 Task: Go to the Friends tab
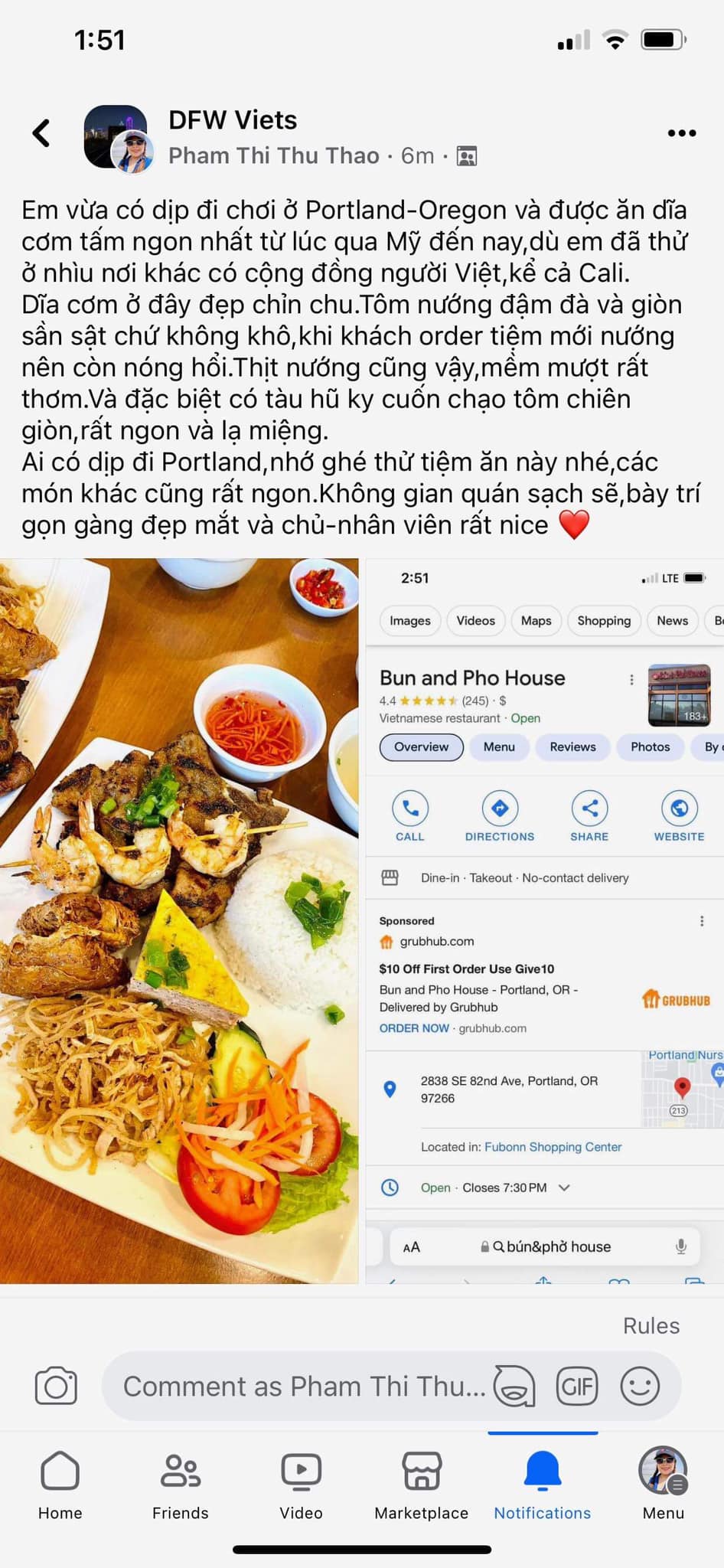pos(181,1485)
